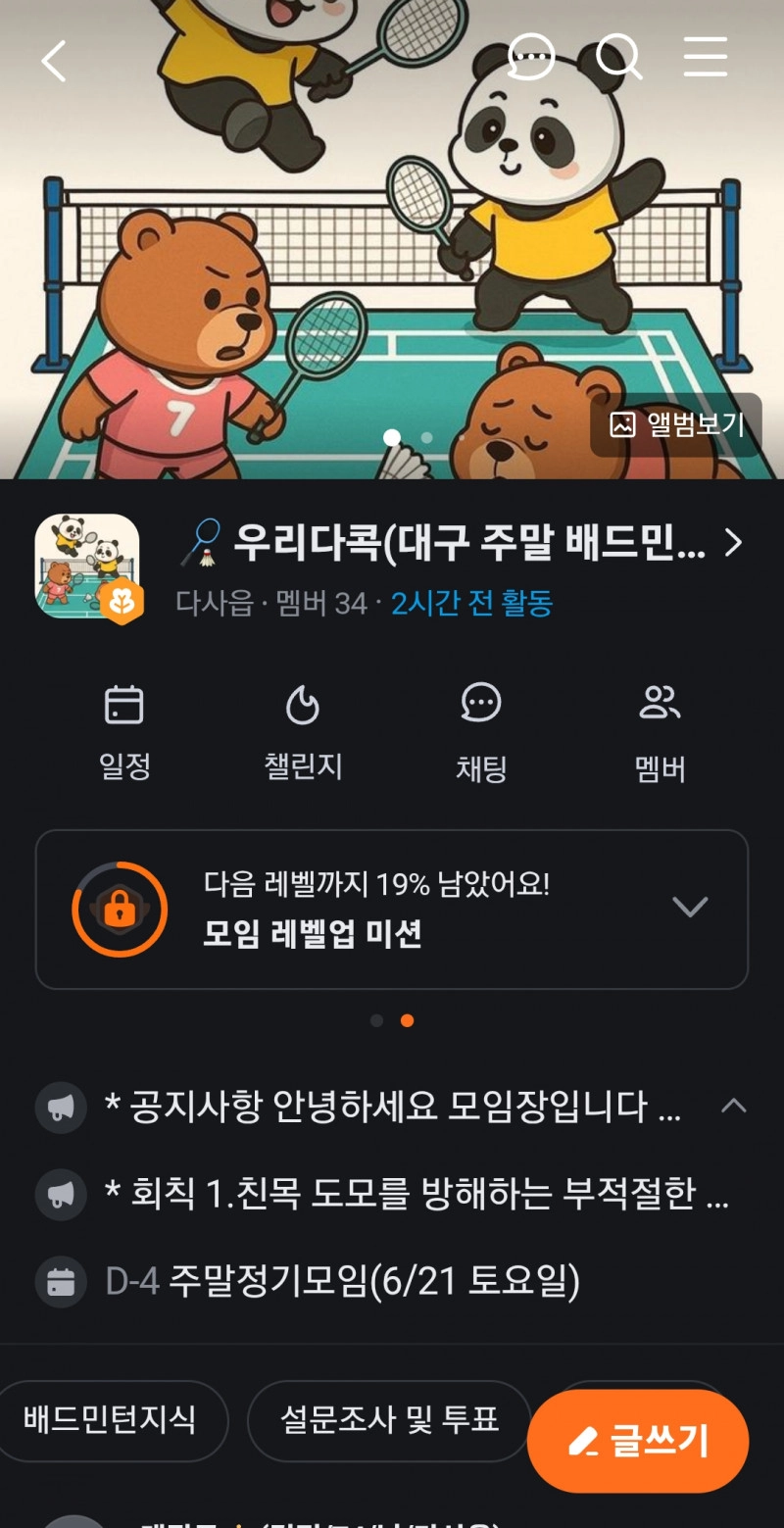Tap the 앨범보기 button
Viewport: 784px width, 1528px height.
pyautogui.click(x=676, y=424)
